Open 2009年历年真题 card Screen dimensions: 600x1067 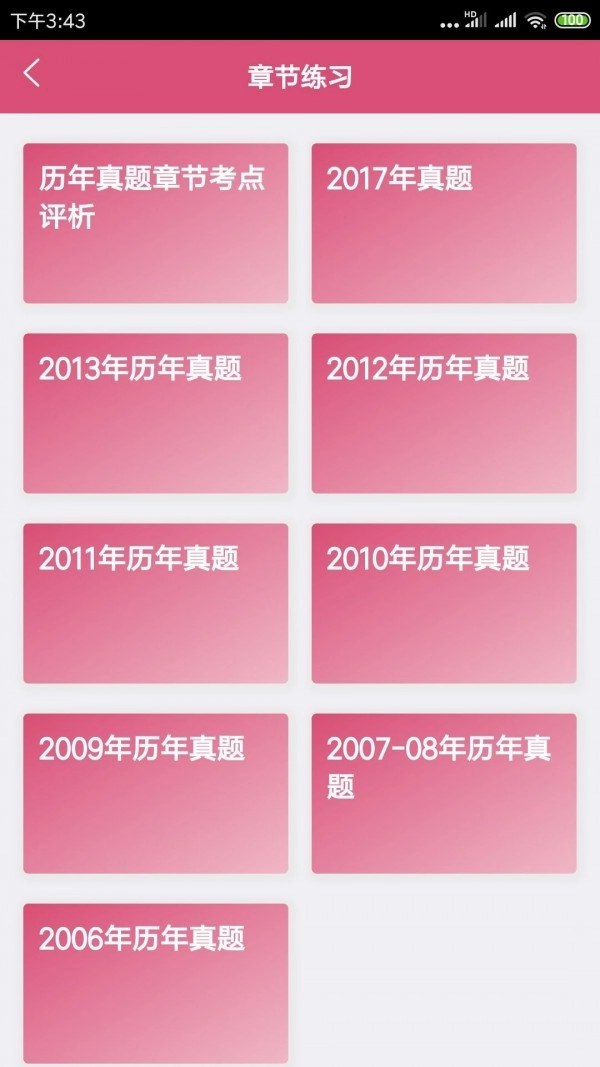[155, 793]
